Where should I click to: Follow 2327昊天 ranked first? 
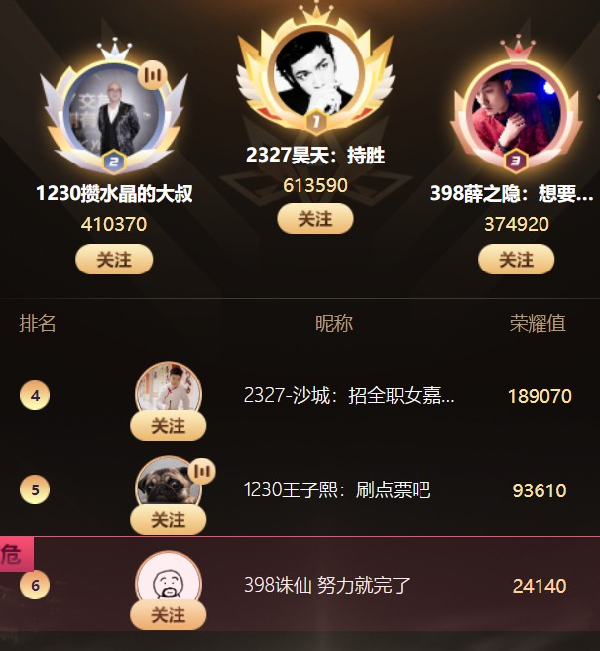(315, 218)
